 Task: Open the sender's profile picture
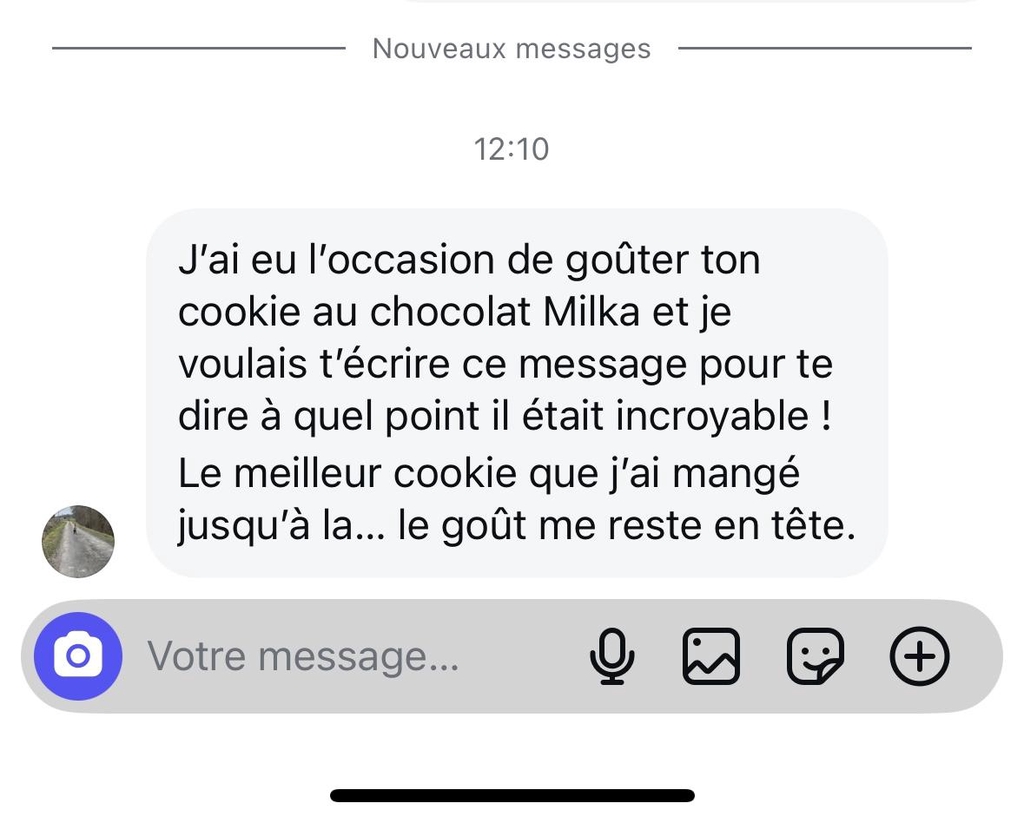(78, 541)
